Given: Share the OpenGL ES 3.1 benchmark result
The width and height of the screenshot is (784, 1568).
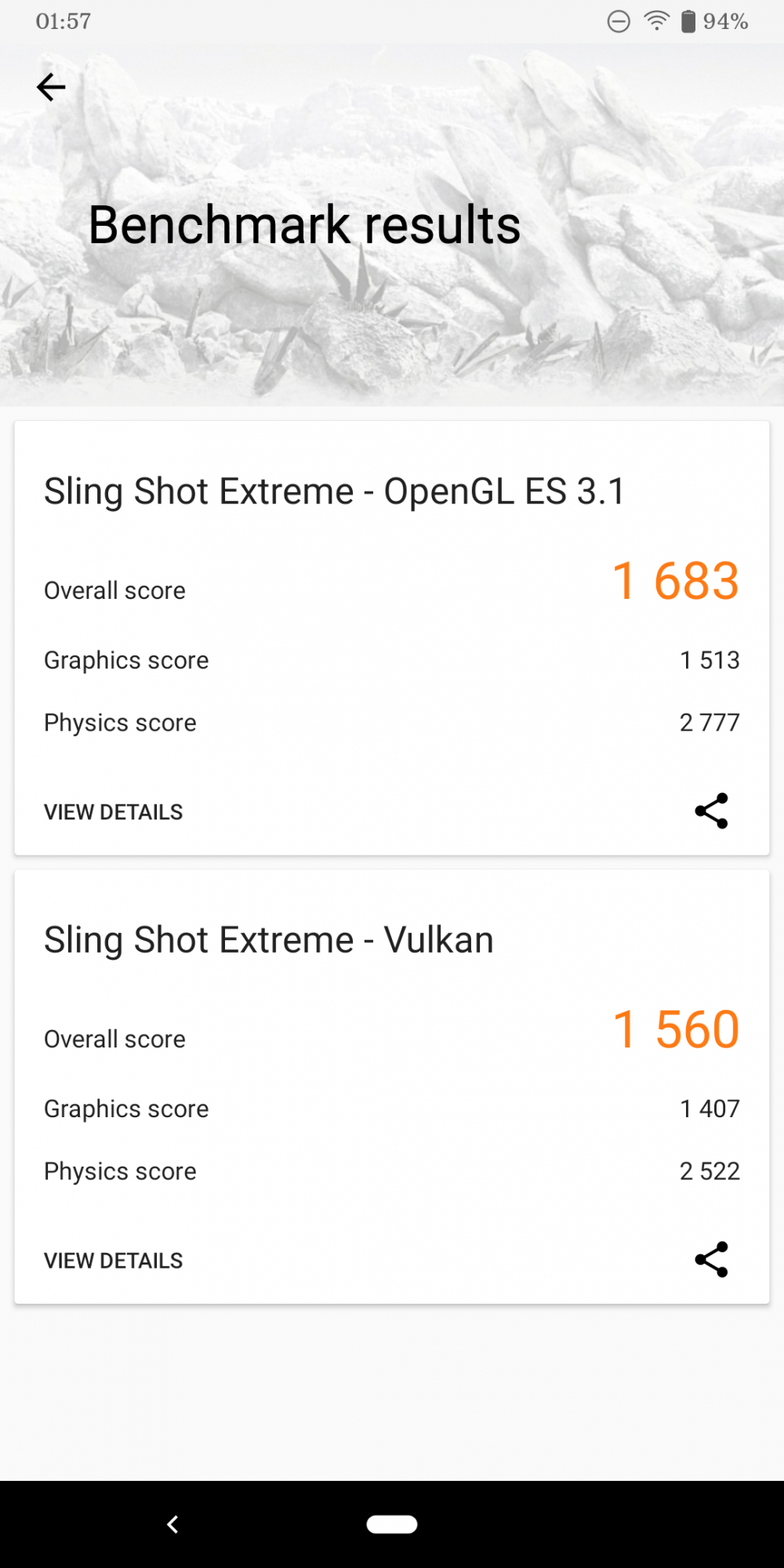Looking at the screenshot, I should point(711,811).
